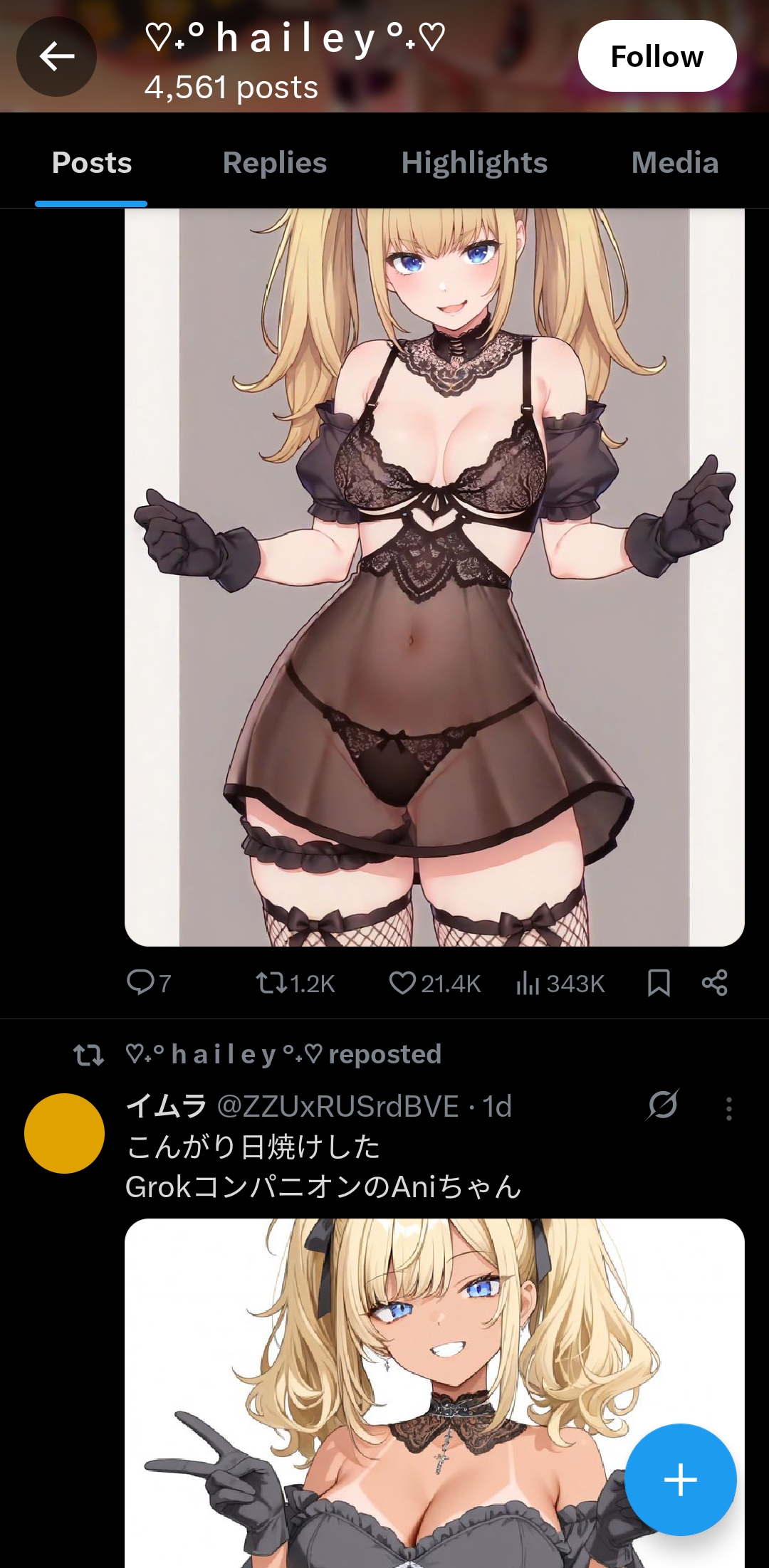Follow hailey's profile
Viewport: 769px width, 1568px height.
tap(657, 56)
